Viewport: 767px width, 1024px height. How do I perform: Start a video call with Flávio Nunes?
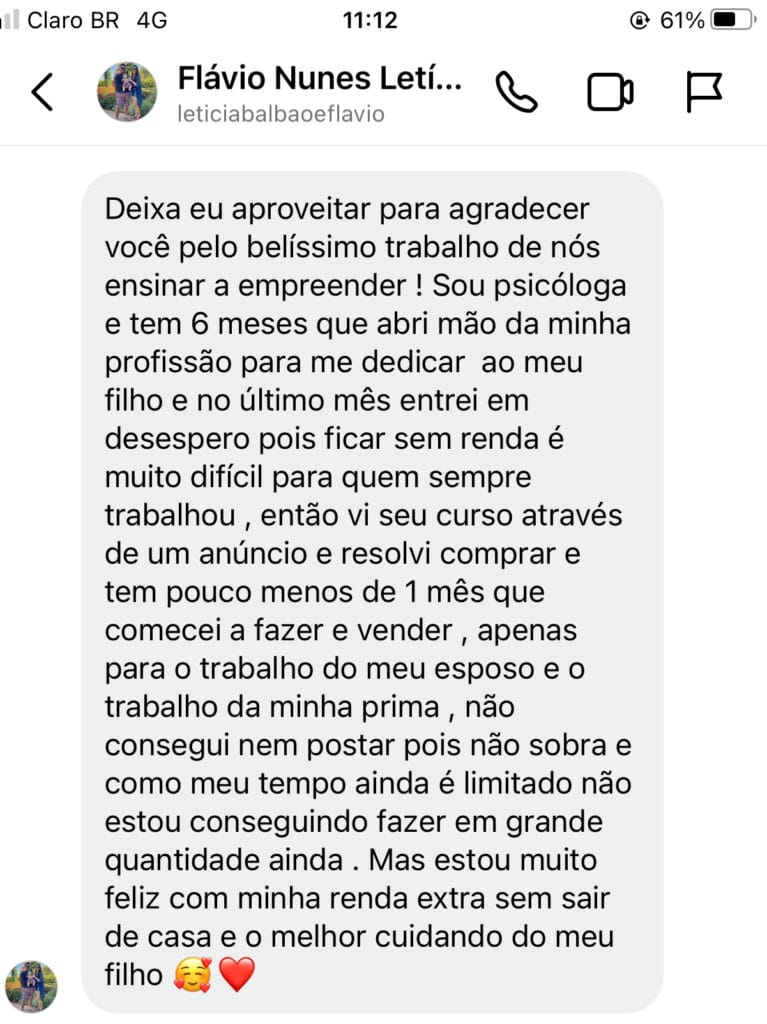pyautogui.click(x=609, y=92)
